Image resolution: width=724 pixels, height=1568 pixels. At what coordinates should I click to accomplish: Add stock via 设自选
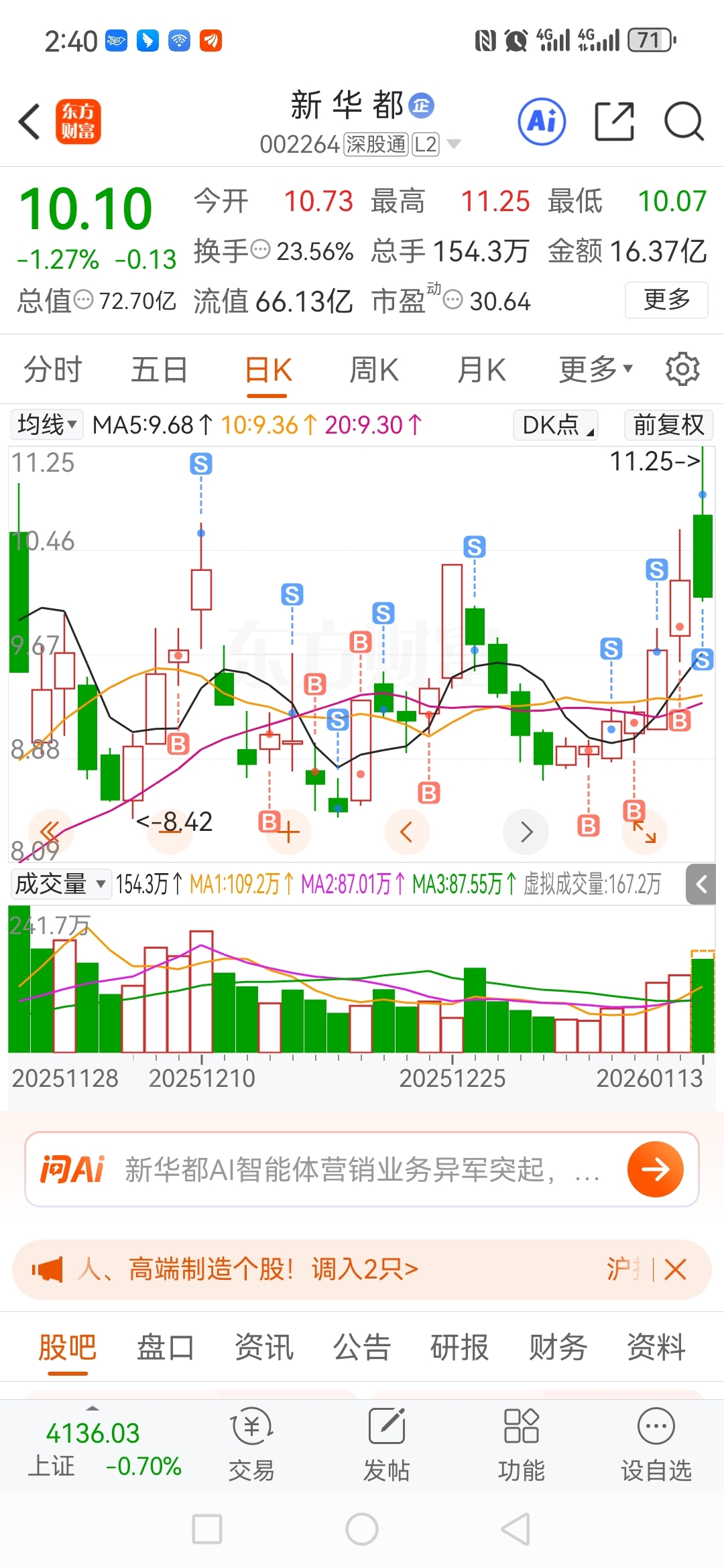tap(656, 1445)
